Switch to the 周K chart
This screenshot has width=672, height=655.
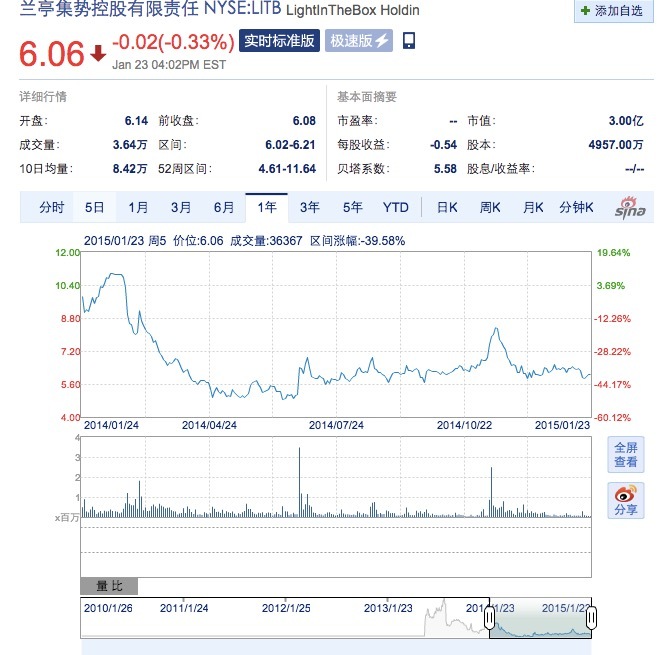click(x=489, y=208)
